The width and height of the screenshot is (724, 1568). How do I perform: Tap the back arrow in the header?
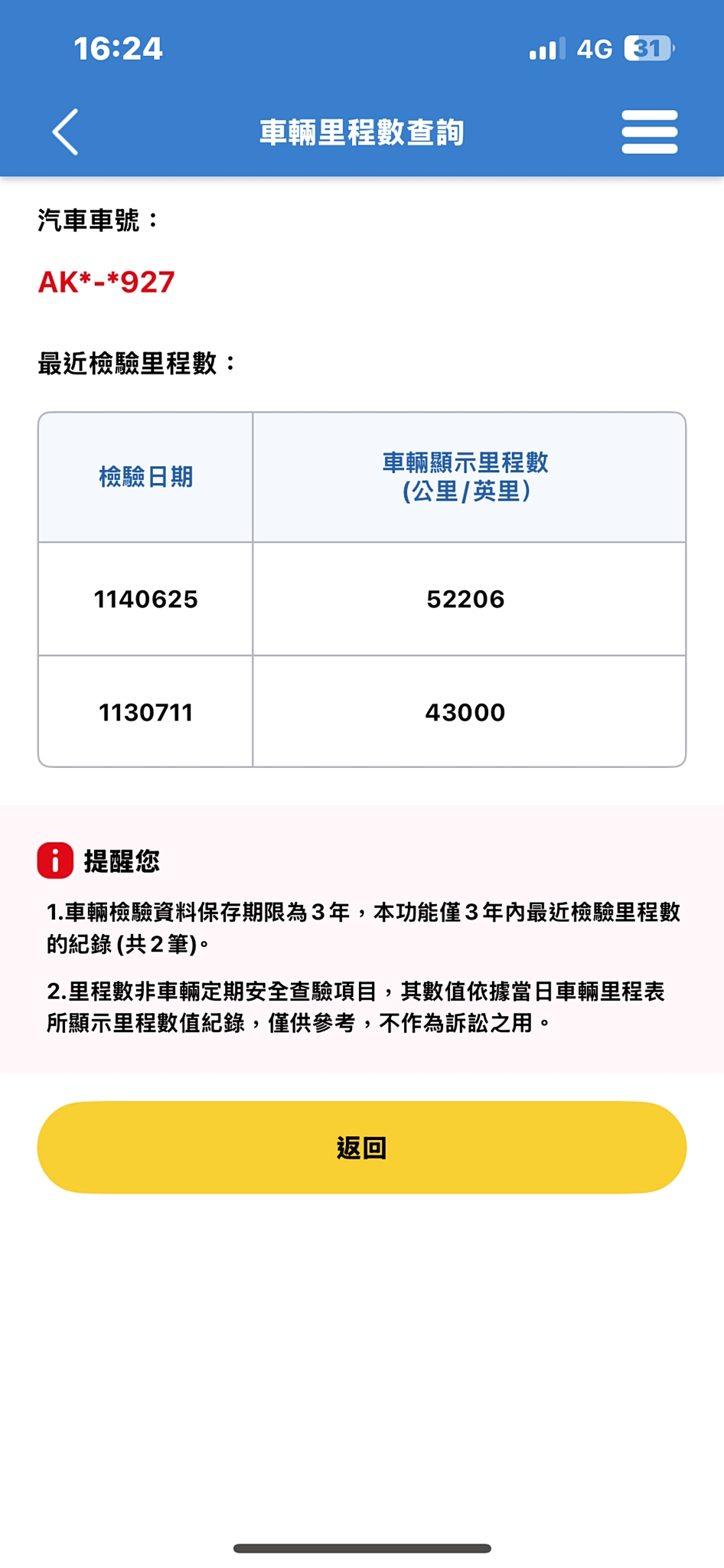65,130
